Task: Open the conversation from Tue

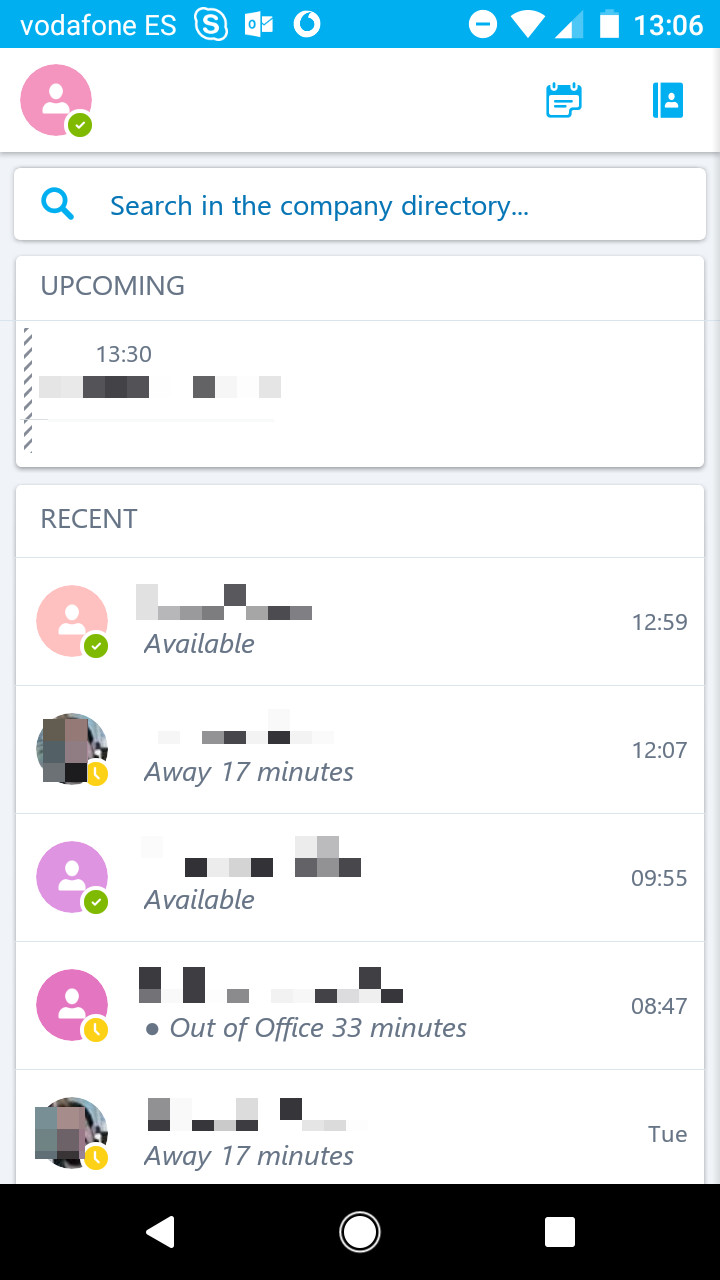Action: [x=360, y=1130]
